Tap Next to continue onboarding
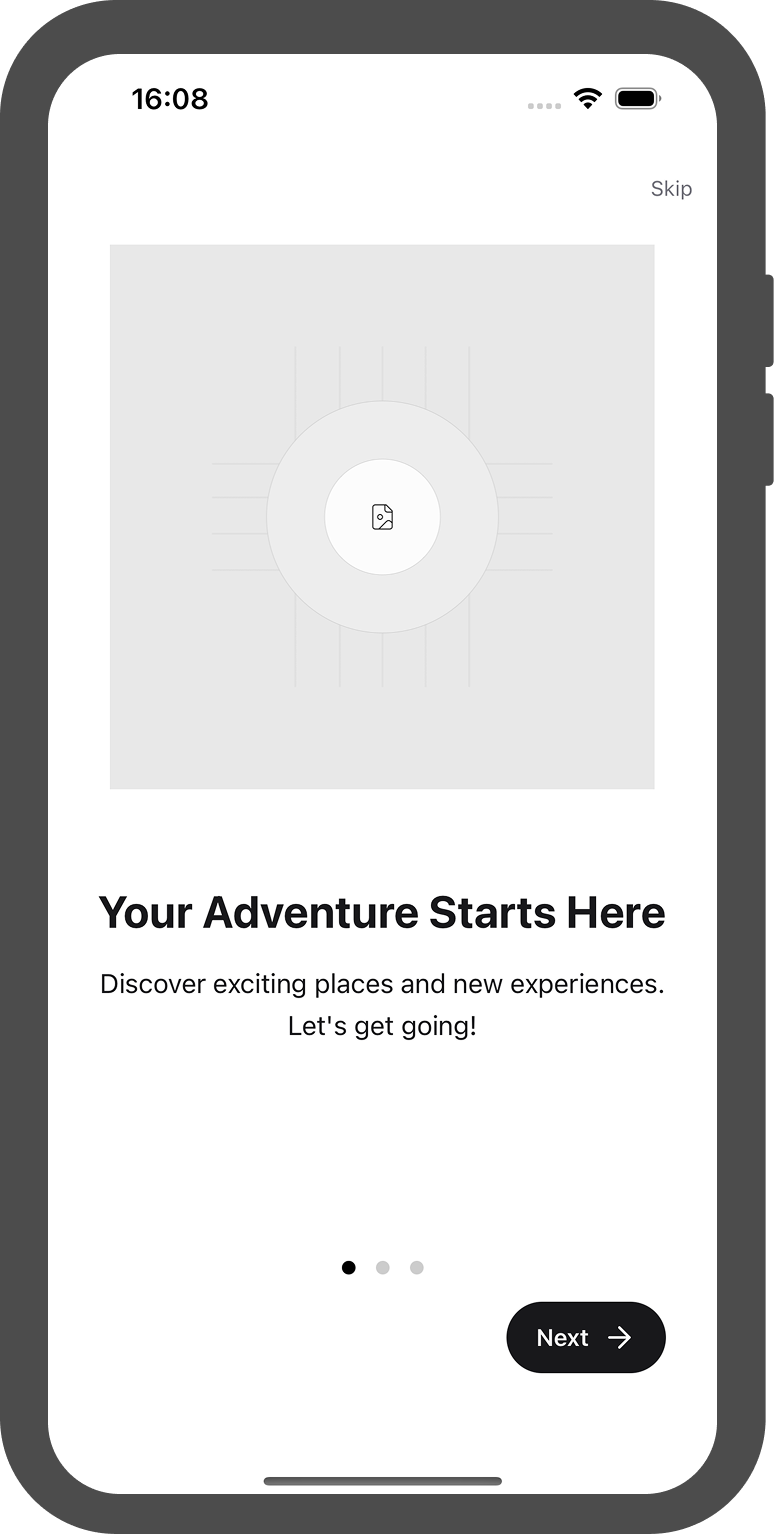This screenshot has width=774, height=1534. (x=585, y=1337)
